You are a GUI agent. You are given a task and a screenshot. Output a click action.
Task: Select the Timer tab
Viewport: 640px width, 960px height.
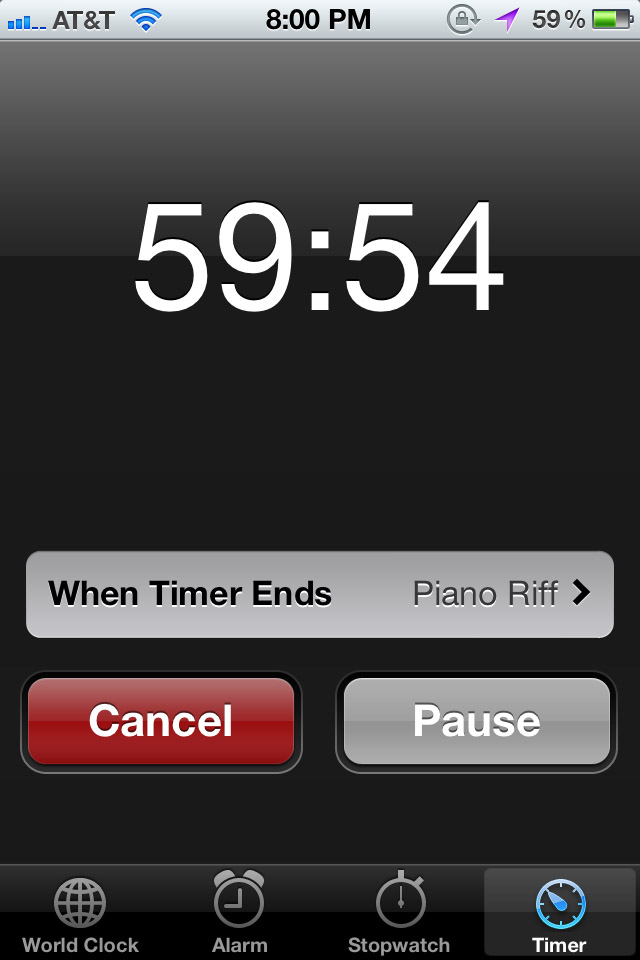tap(559, 914)
